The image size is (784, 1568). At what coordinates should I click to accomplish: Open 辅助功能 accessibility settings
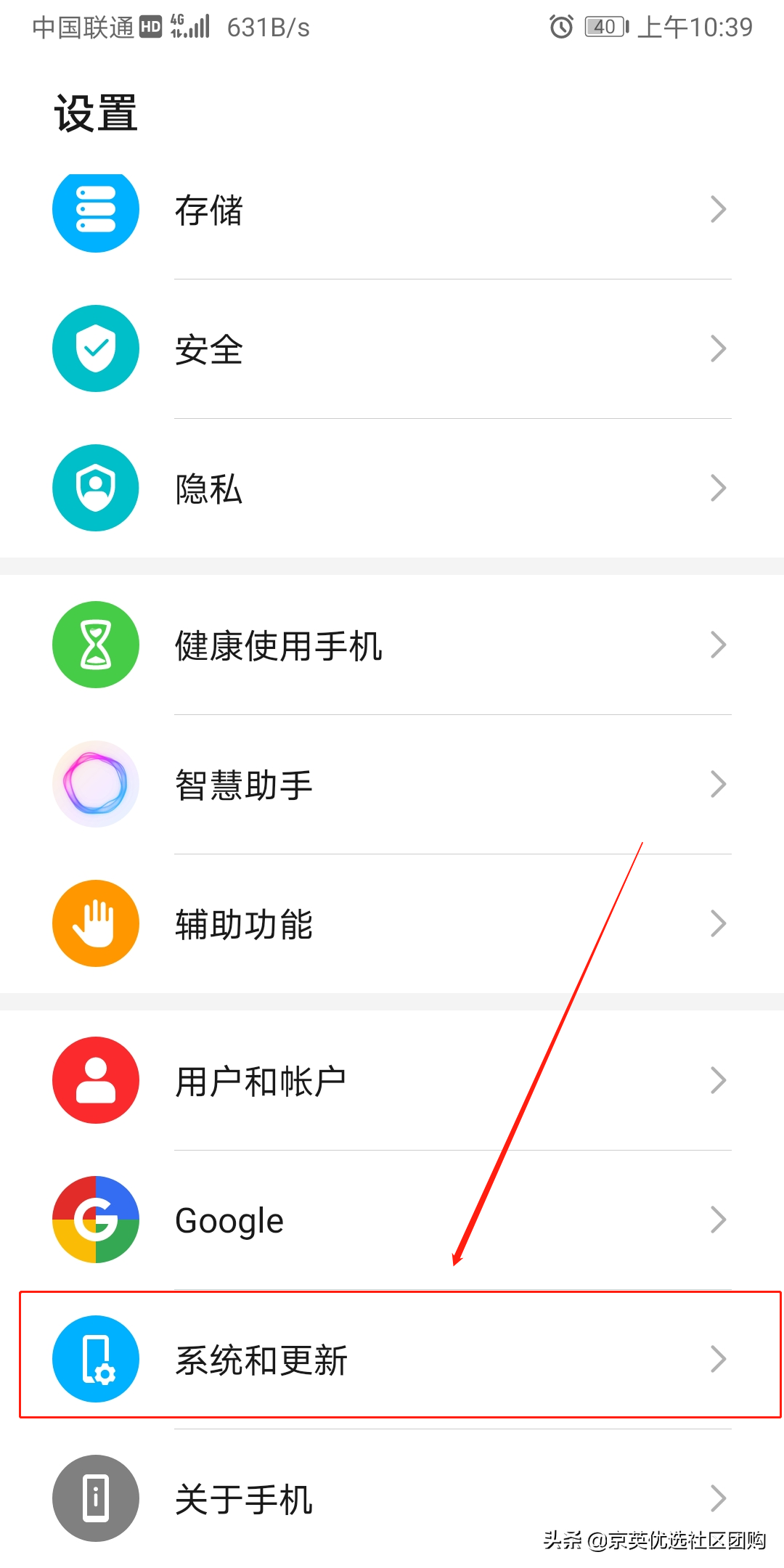[x=392, y=923]
